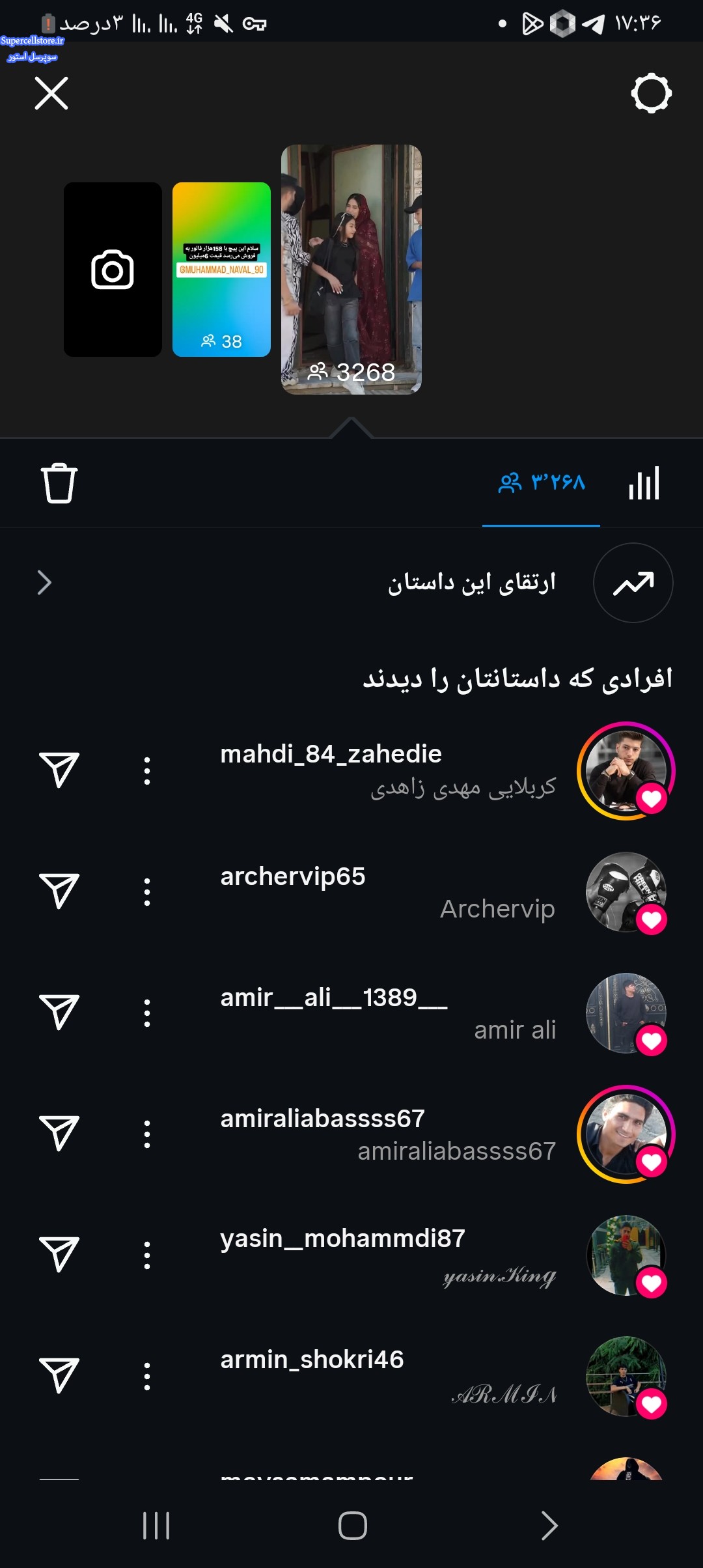Open more options for amiraliabassss67
This screenshot has width=703, height=1568.
147,1134
